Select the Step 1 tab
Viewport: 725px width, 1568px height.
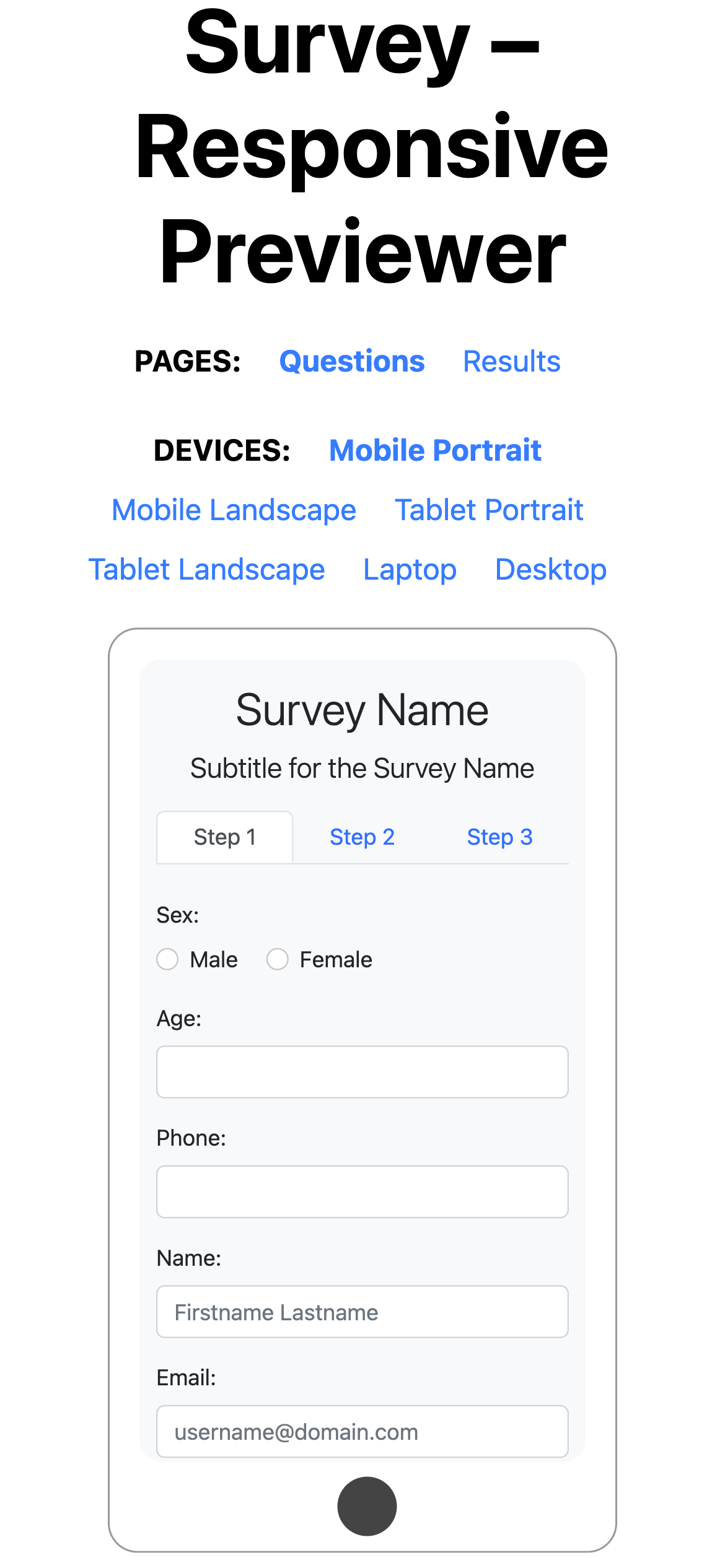pyautogui.click(x=224, y=837)
